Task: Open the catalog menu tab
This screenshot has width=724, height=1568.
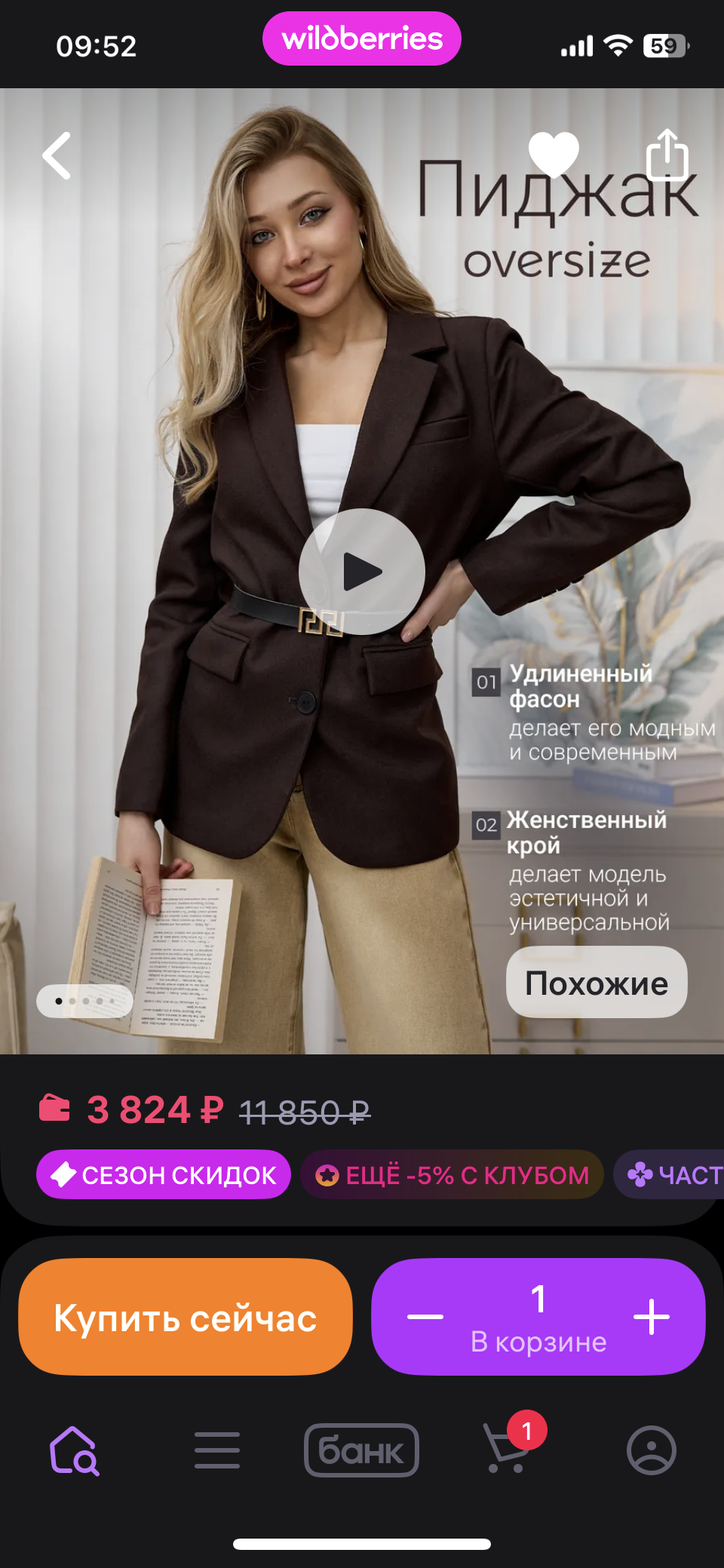Action: coord(217,1450)
